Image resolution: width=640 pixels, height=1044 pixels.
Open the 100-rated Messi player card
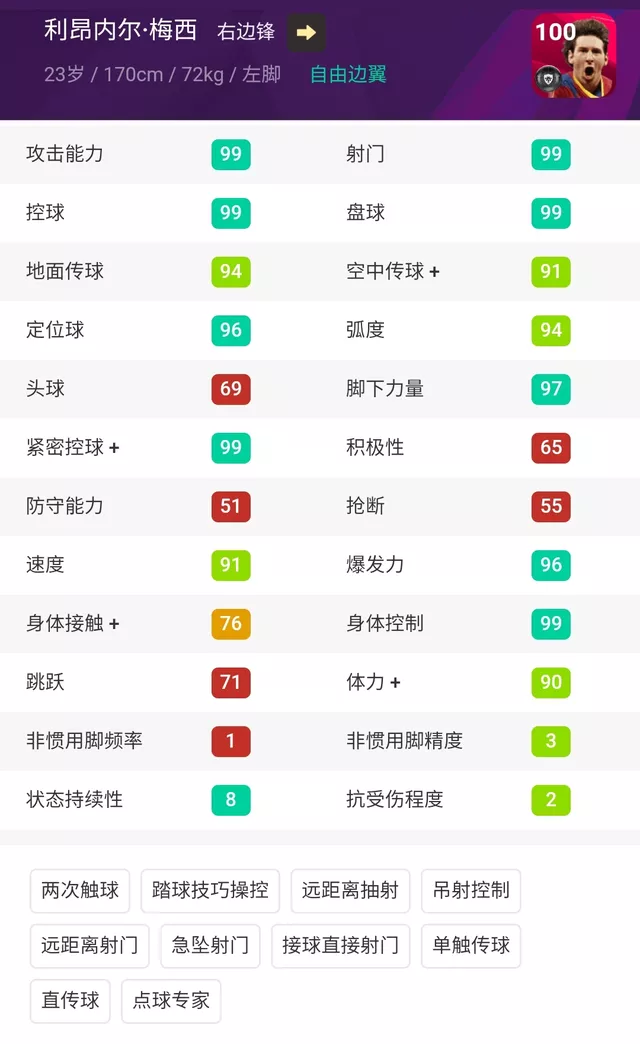(574, 55)
